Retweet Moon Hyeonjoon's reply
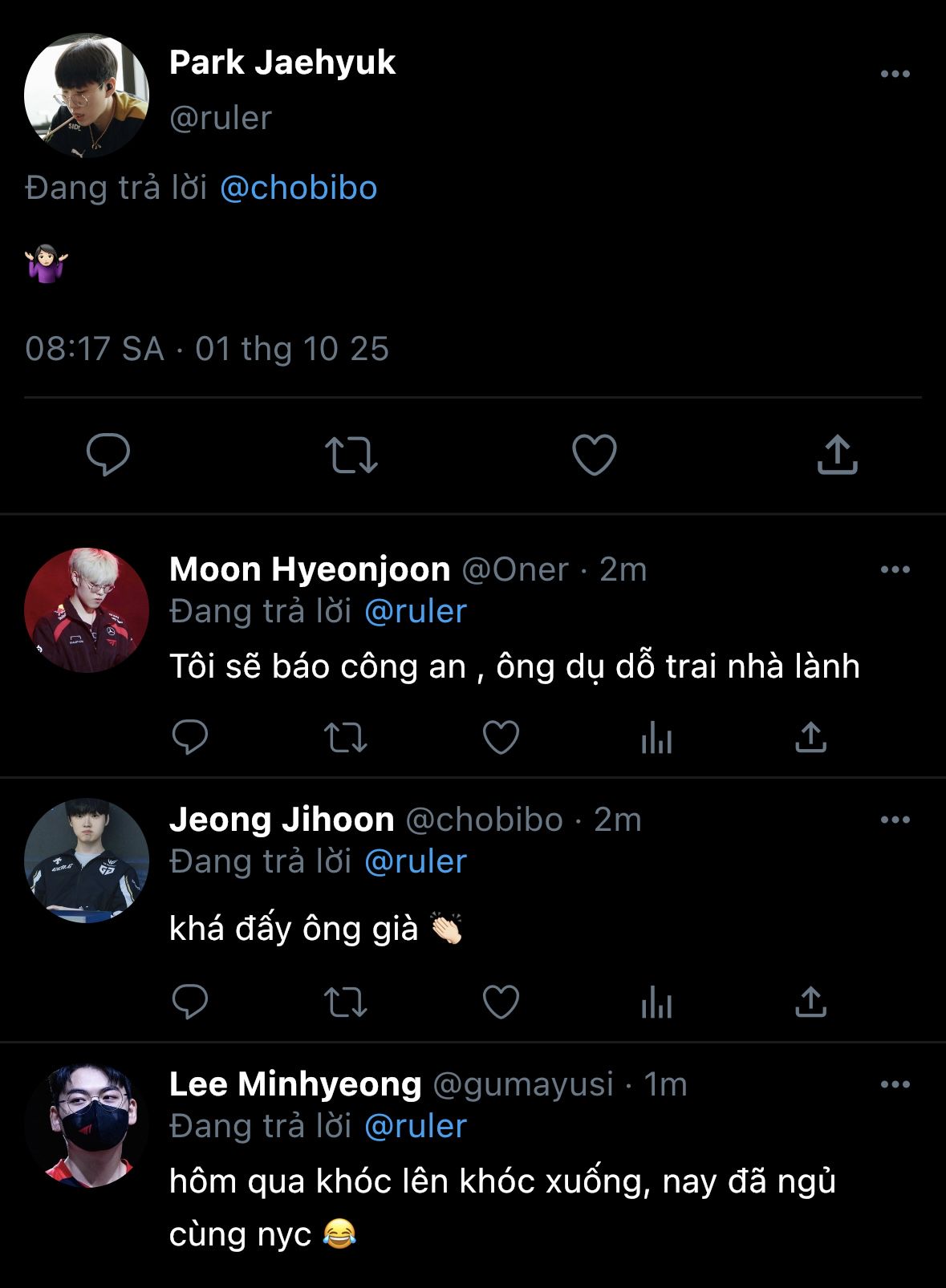Screen dimensions: 946x1288 pos(345,737)
